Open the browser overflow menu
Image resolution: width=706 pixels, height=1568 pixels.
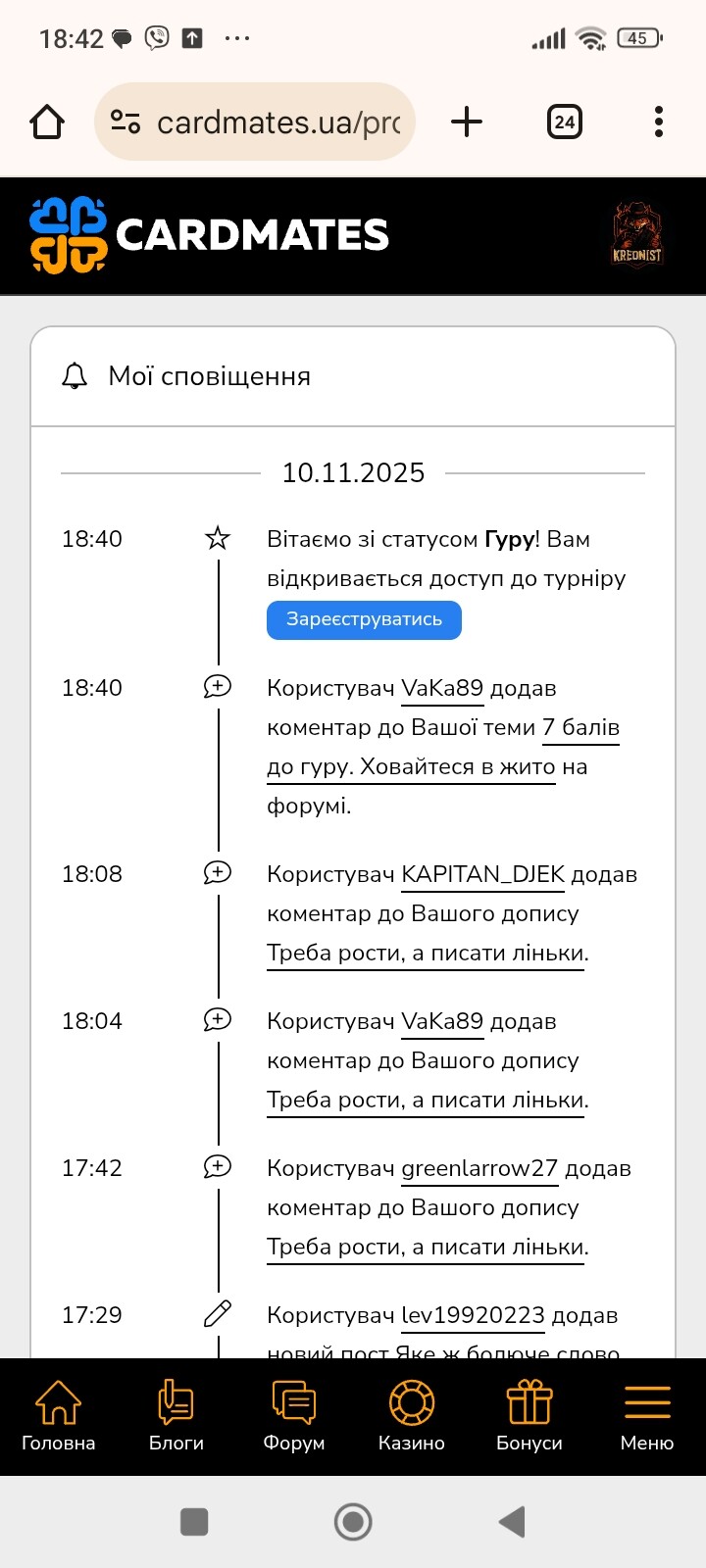(x=659, y=122)
